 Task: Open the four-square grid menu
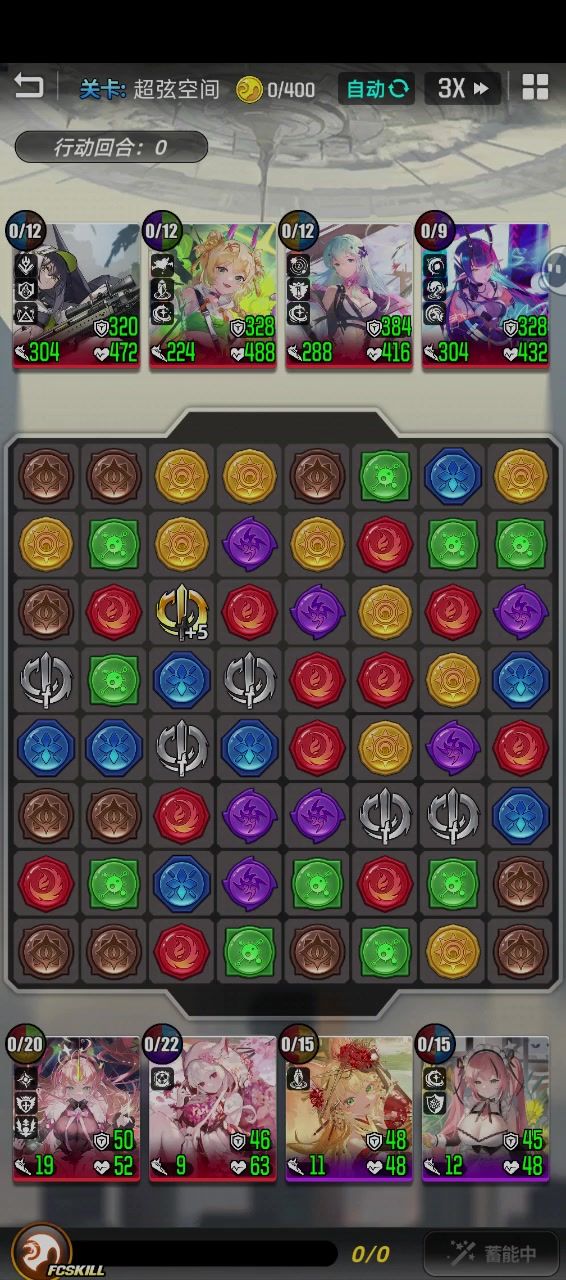click(536, 88)
